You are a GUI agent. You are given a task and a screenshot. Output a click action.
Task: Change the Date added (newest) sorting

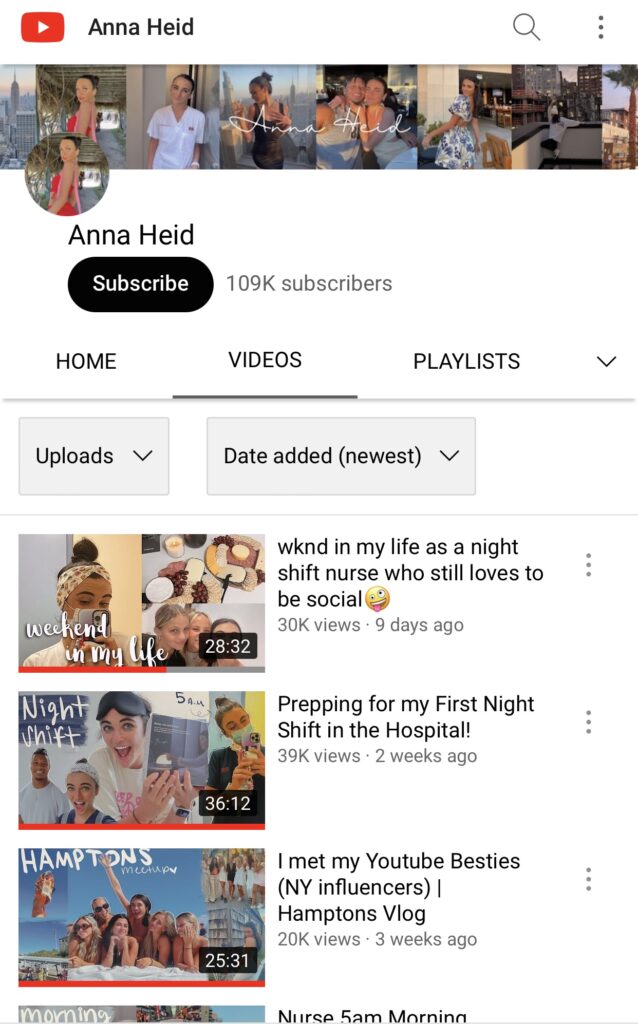click(340, 456)
